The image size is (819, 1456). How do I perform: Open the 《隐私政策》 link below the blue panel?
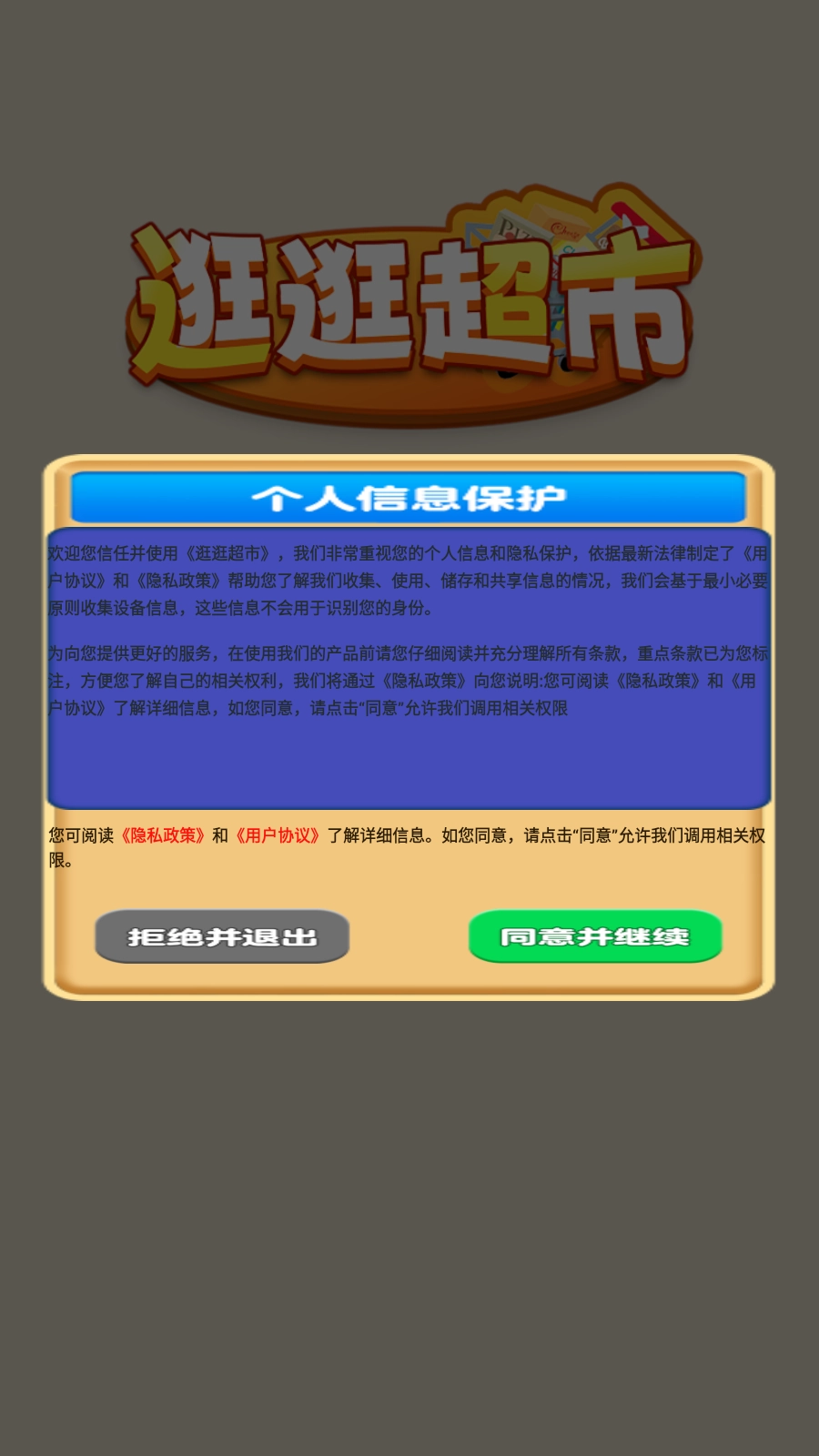point(164,834)
